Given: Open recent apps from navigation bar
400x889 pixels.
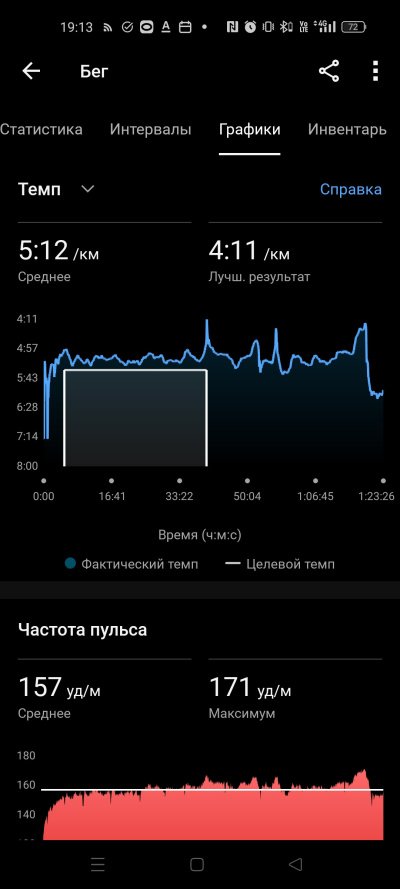Looking at the screenshot, I should tap(98, 864).
